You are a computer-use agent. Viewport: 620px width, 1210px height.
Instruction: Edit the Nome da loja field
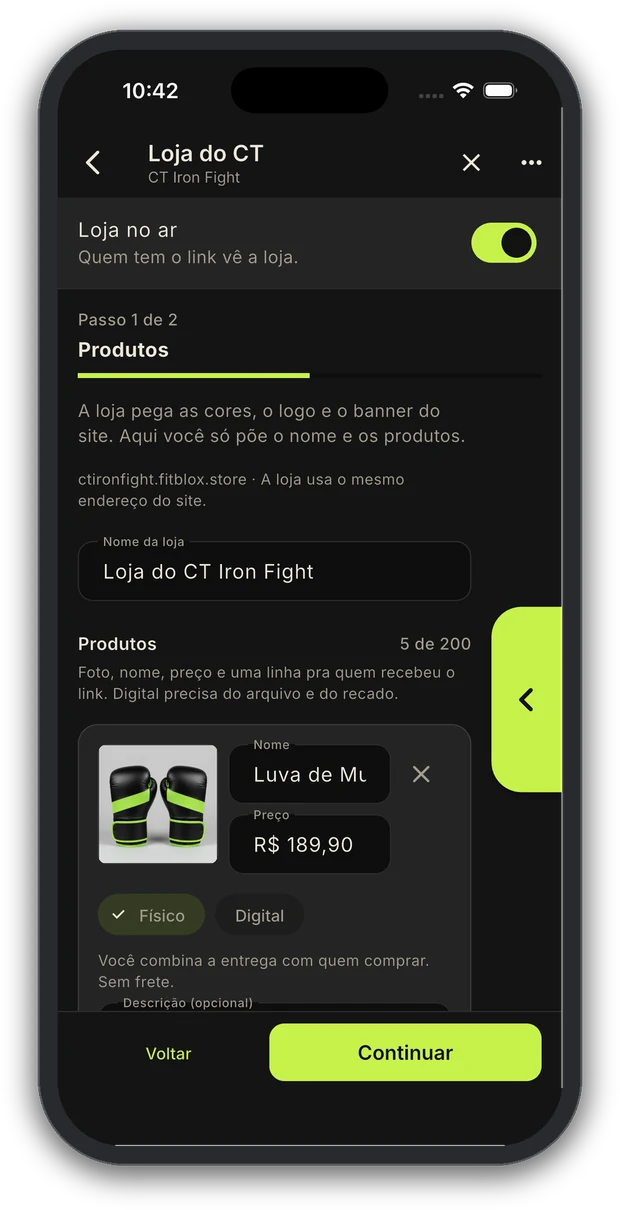click(274, 571)
